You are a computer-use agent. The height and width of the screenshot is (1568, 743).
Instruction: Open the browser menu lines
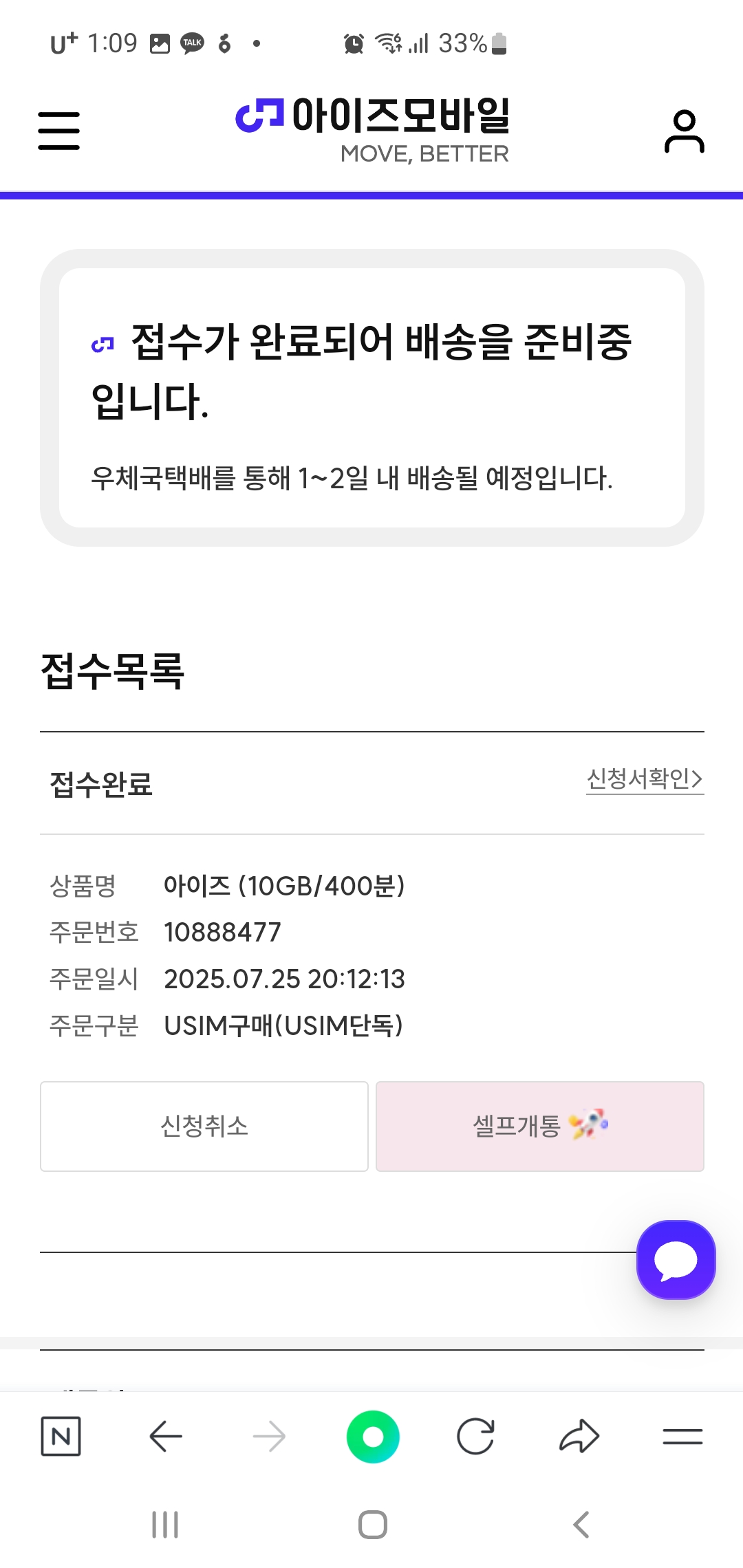point(682,1436)
